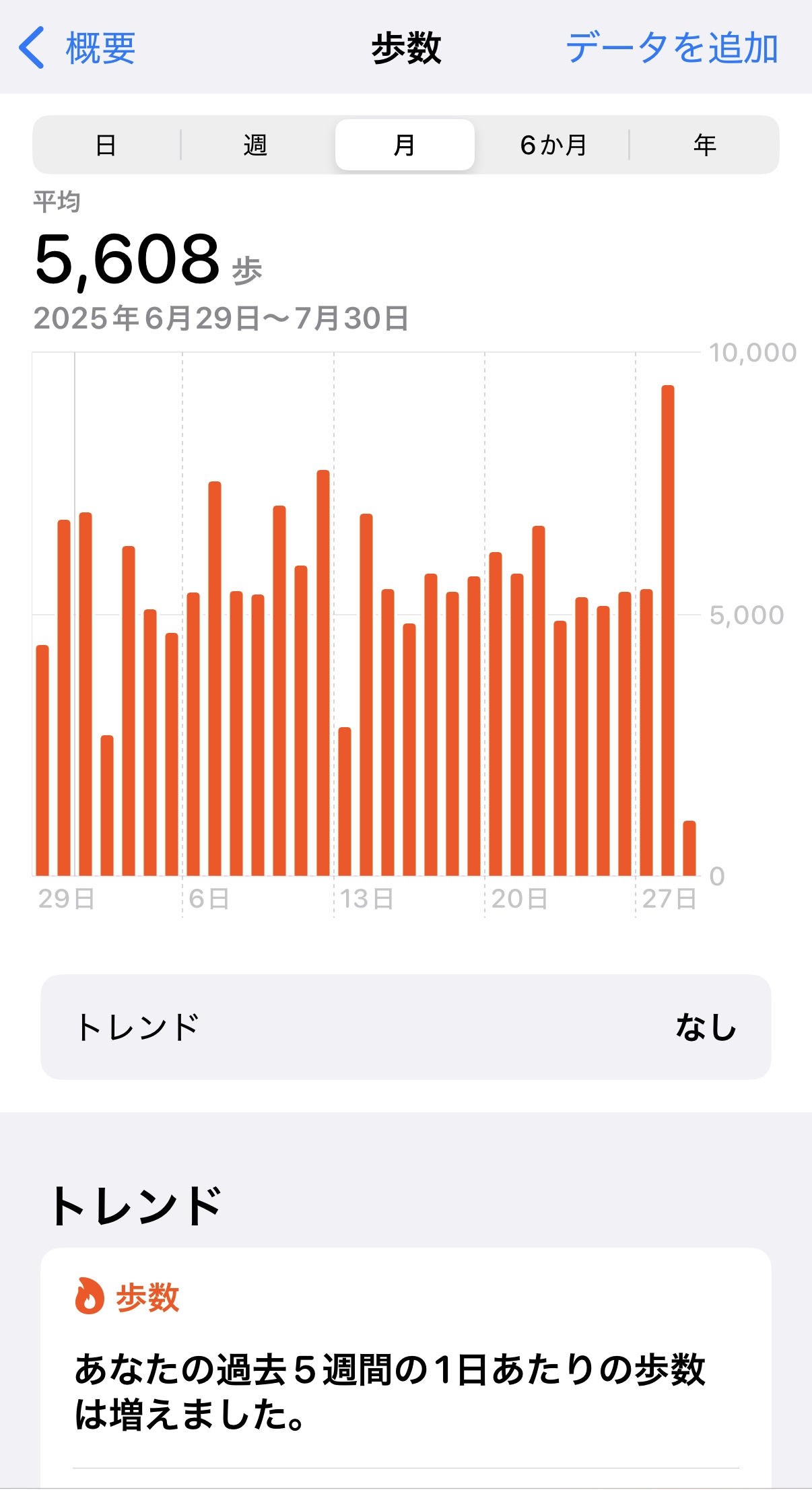Switch to the 週 week view
Image resolution: width=812 pixels, height=1490 pixels.
click(x=256, y=145)
